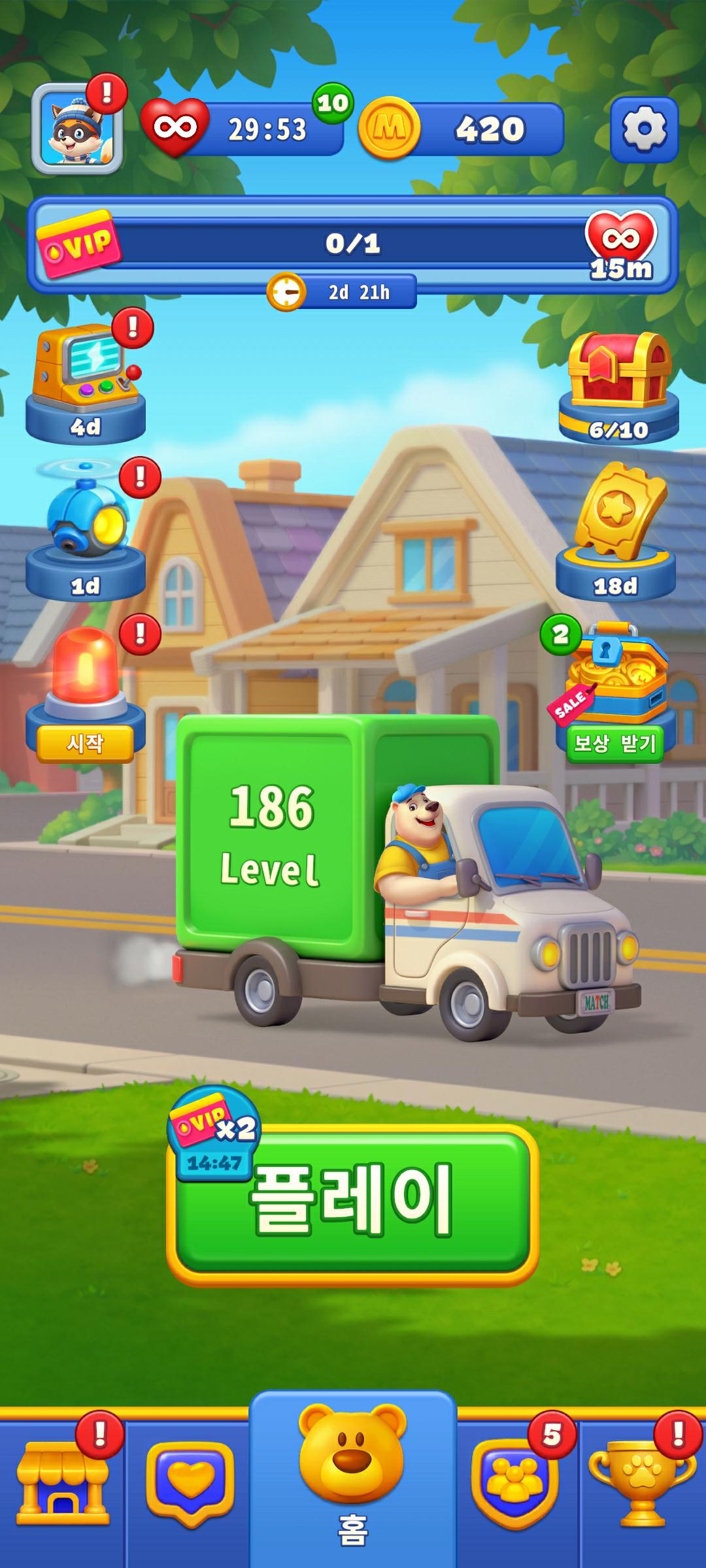The height and width of the screenshot is (1568, 706).
Task: Go to the 홈 tab
Action: click(352, 1483)
